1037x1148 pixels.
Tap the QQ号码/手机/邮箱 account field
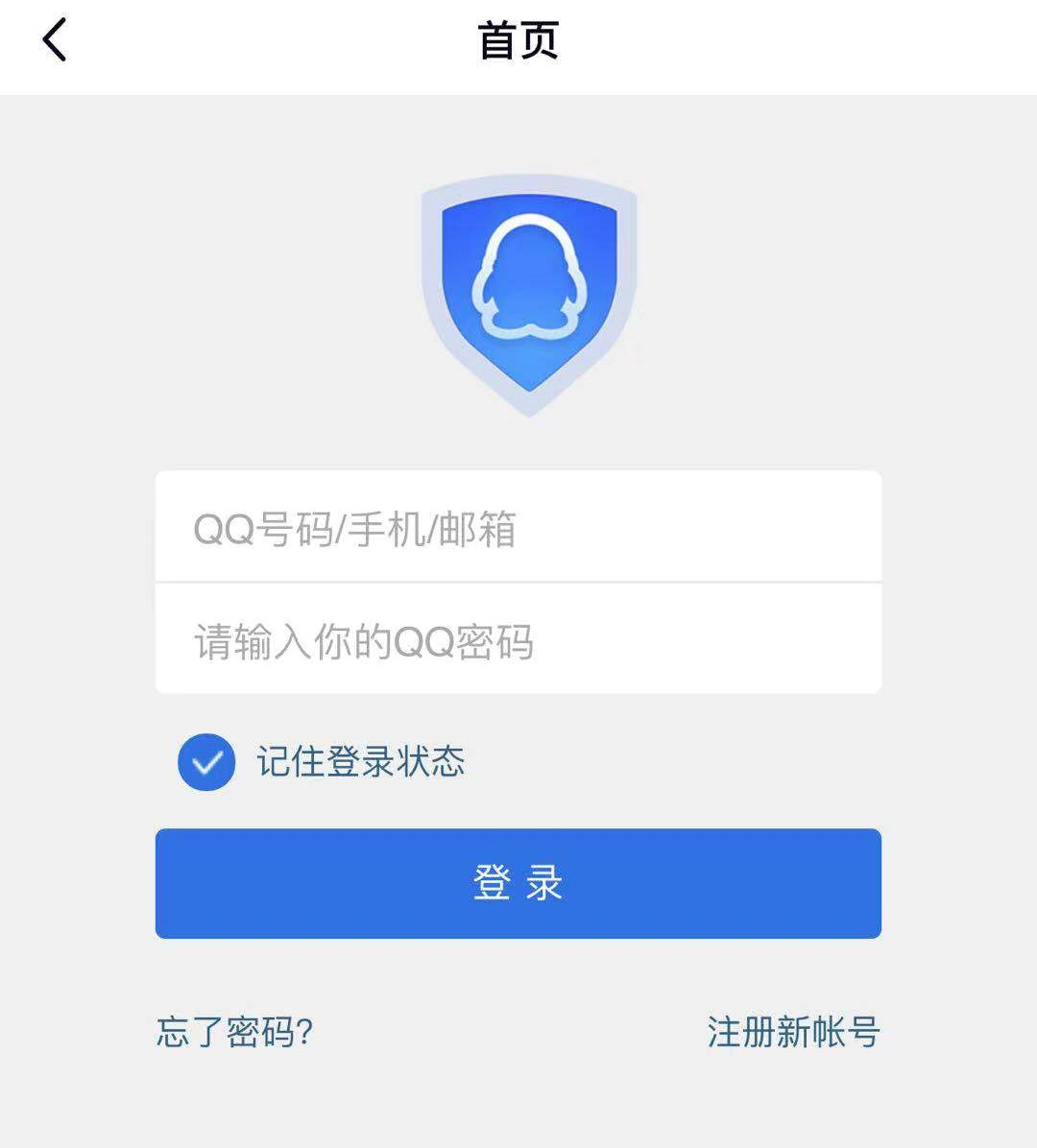pos(518,528)
